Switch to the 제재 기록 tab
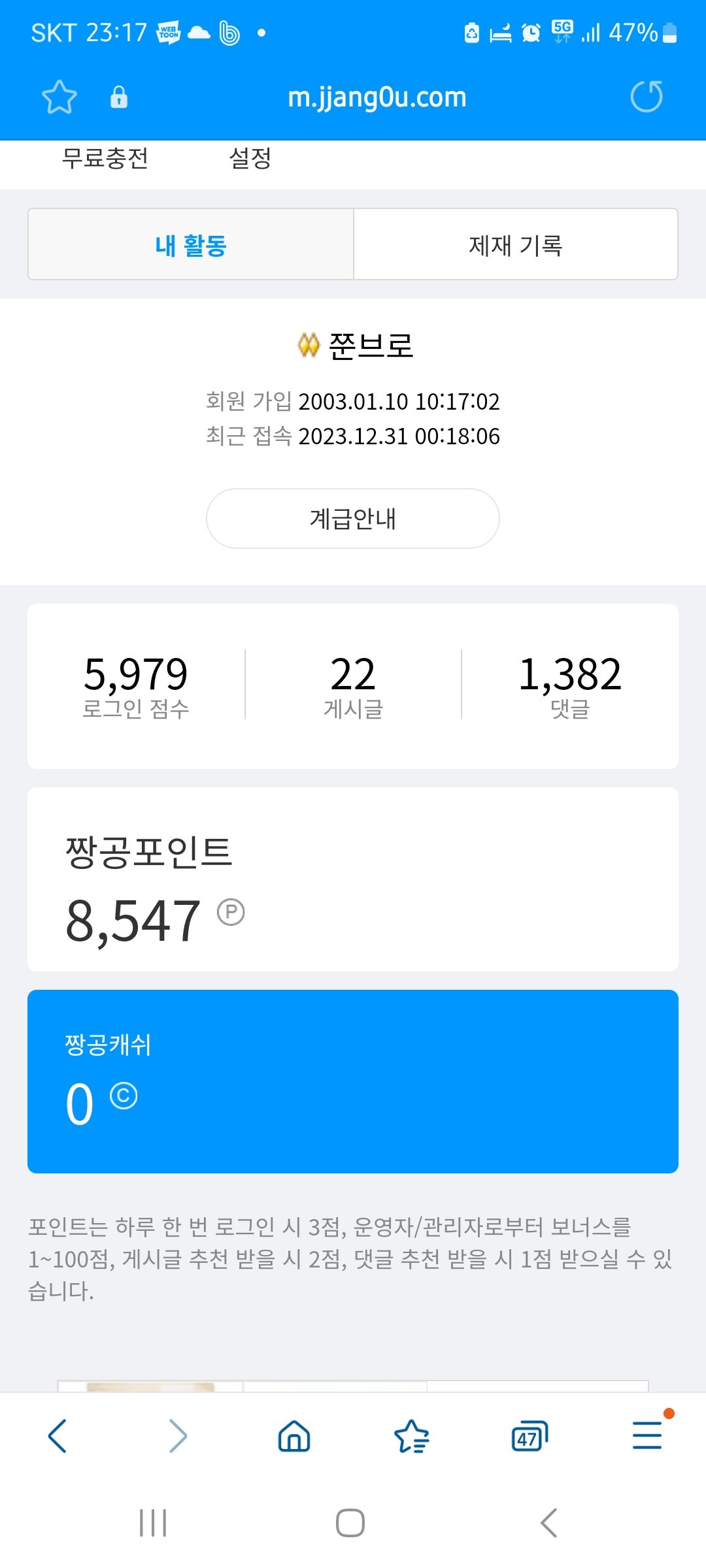Viewport: 706px width, 1568px height. click(x=516, y=244)
